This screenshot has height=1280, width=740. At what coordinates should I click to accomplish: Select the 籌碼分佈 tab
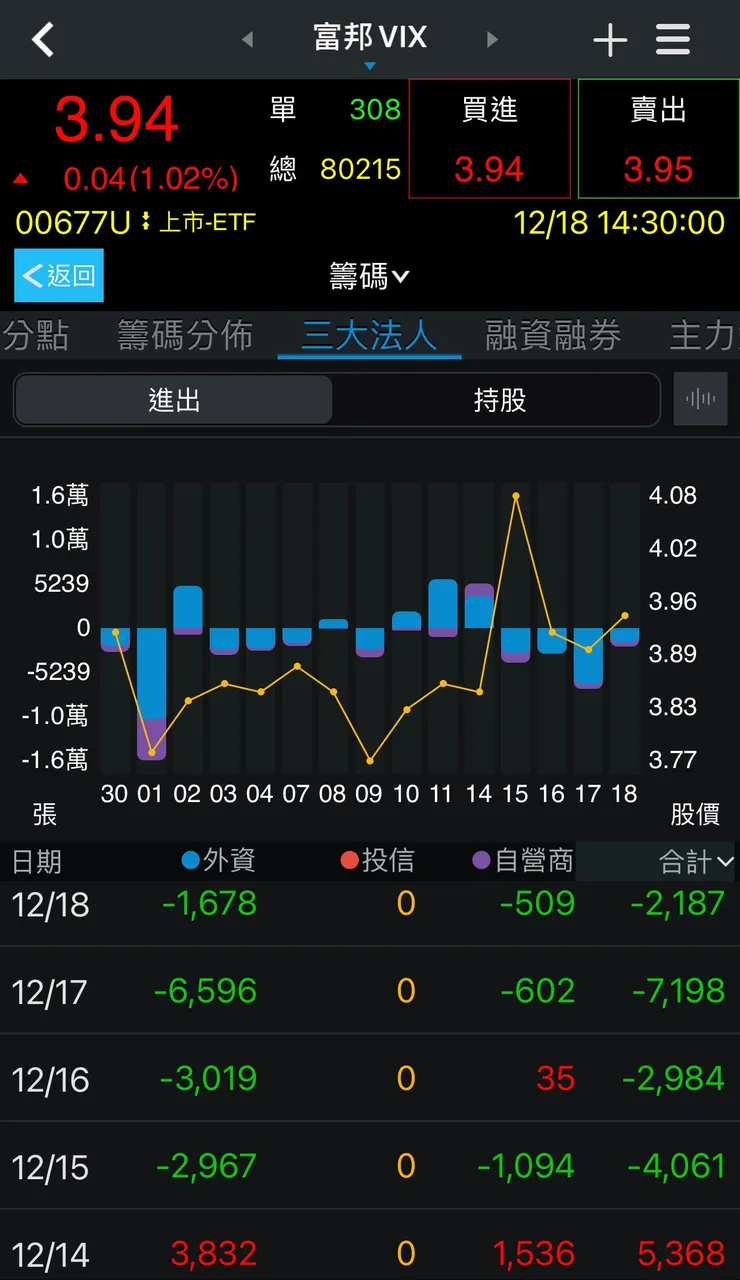pos(182,337)
